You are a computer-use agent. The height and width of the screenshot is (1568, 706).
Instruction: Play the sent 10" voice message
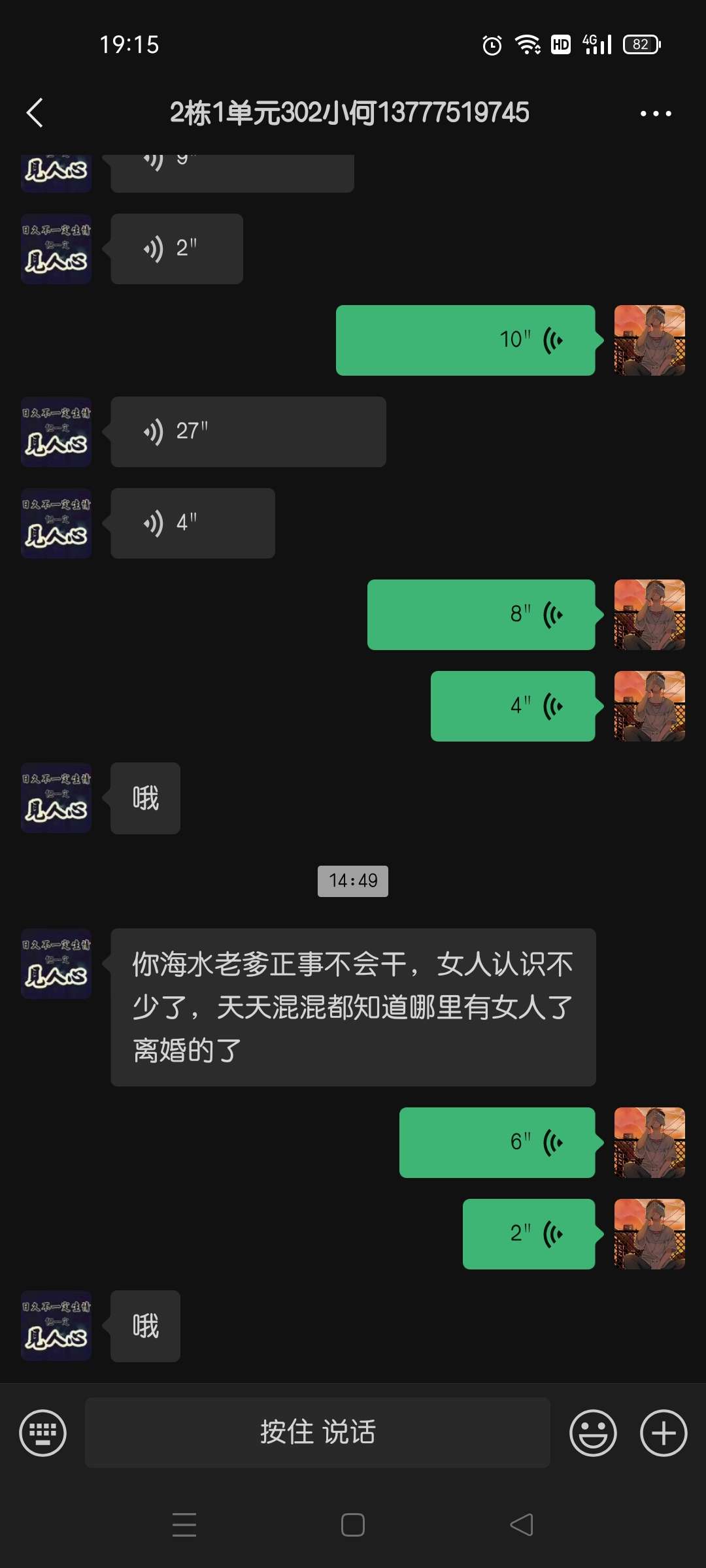(x=465, y=340)
